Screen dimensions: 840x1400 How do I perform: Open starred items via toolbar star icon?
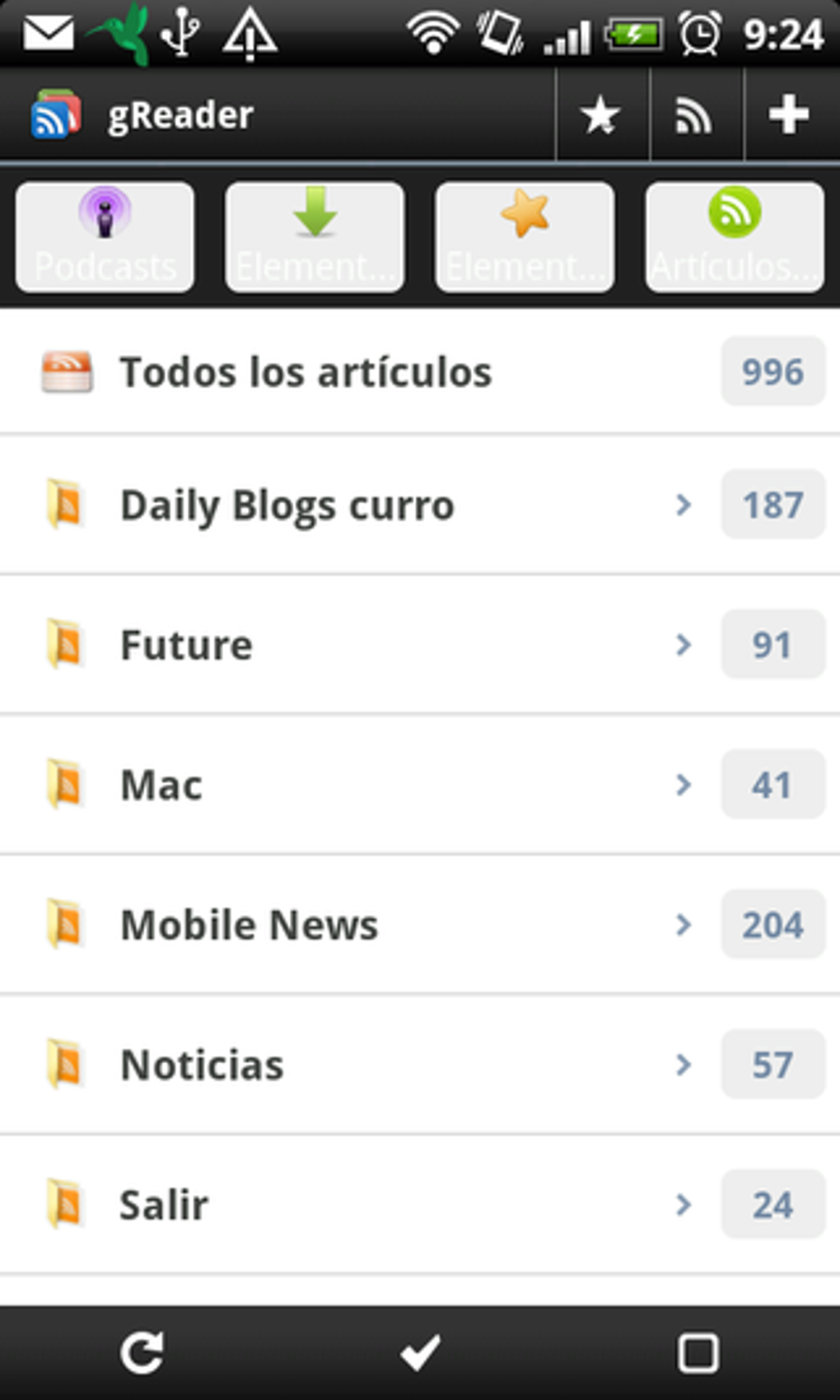600,114
